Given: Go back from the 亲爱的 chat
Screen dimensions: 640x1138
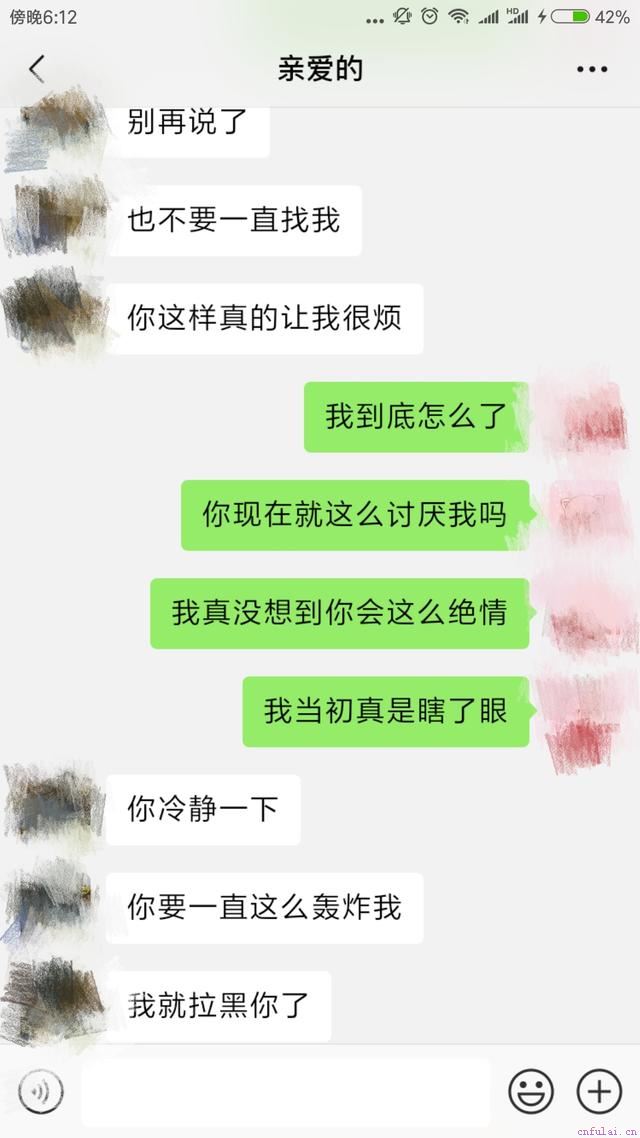Looking at the screenshot, I should pyautogui.click(x=37, y=69).
